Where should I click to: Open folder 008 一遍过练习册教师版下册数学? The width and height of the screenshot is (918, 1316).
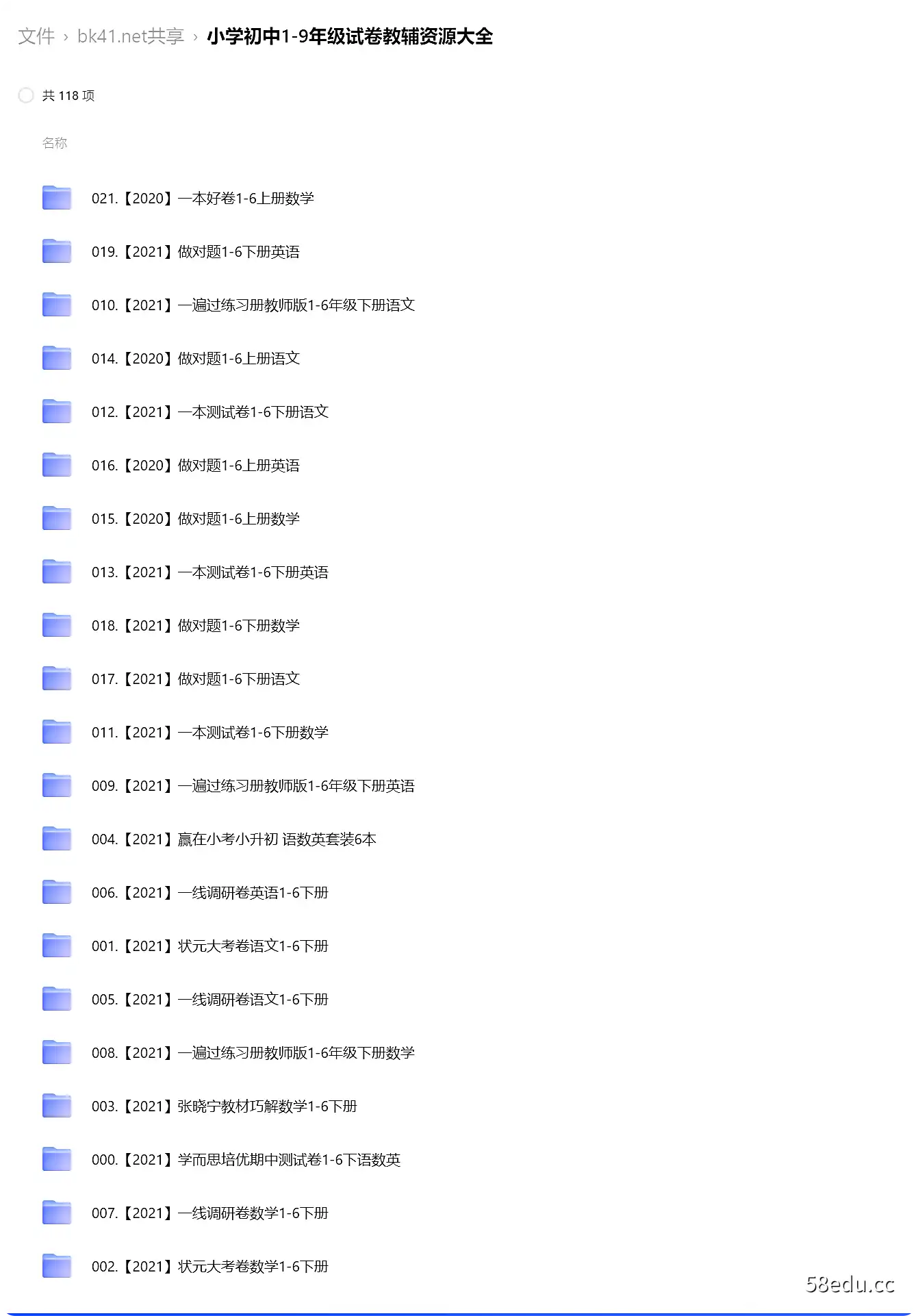click(253, 1053)
